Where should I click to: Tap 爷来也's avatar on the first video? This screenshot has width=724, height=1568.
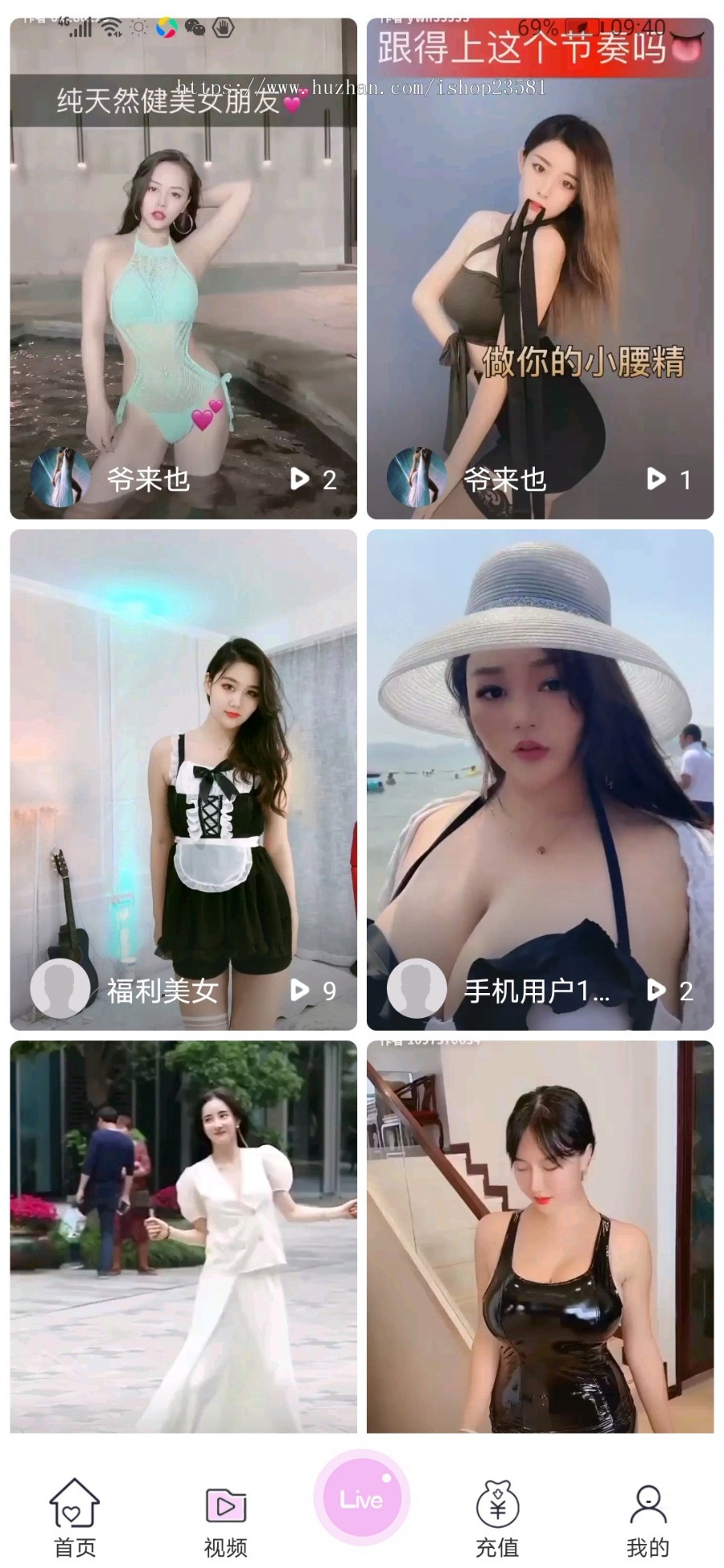pos(60,478)
